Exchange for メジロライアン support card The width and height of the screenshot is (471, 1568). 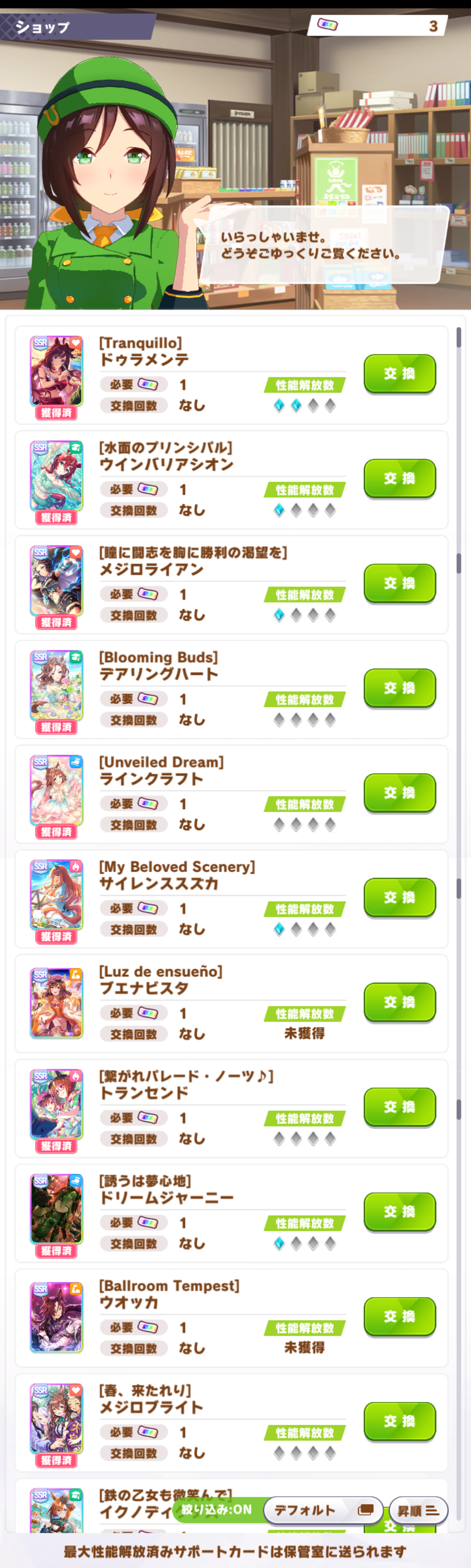399,583
